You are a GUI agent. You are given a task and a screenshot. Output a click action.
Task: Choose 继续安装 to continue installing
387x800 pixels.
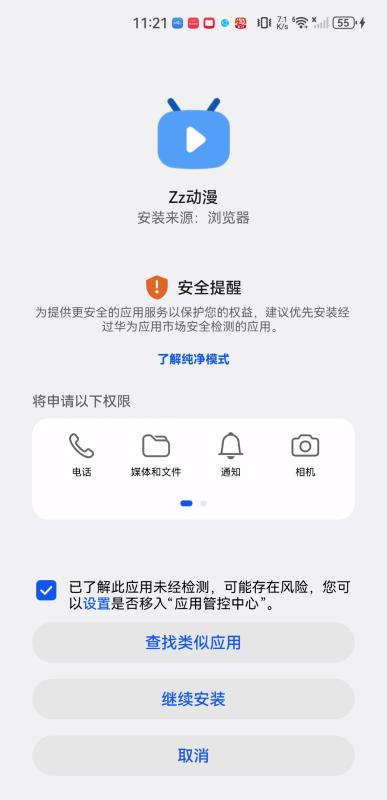(x=193, y=699)
